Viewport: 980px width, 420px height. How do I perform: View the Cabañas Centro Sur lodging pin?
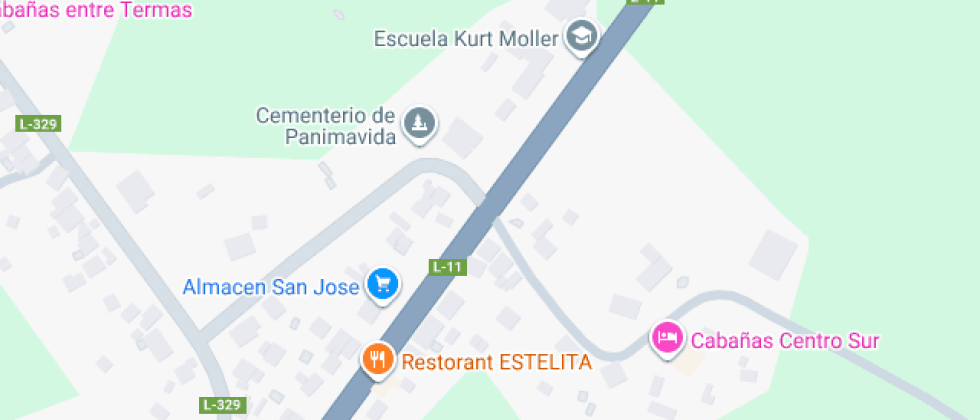point(667,338)
